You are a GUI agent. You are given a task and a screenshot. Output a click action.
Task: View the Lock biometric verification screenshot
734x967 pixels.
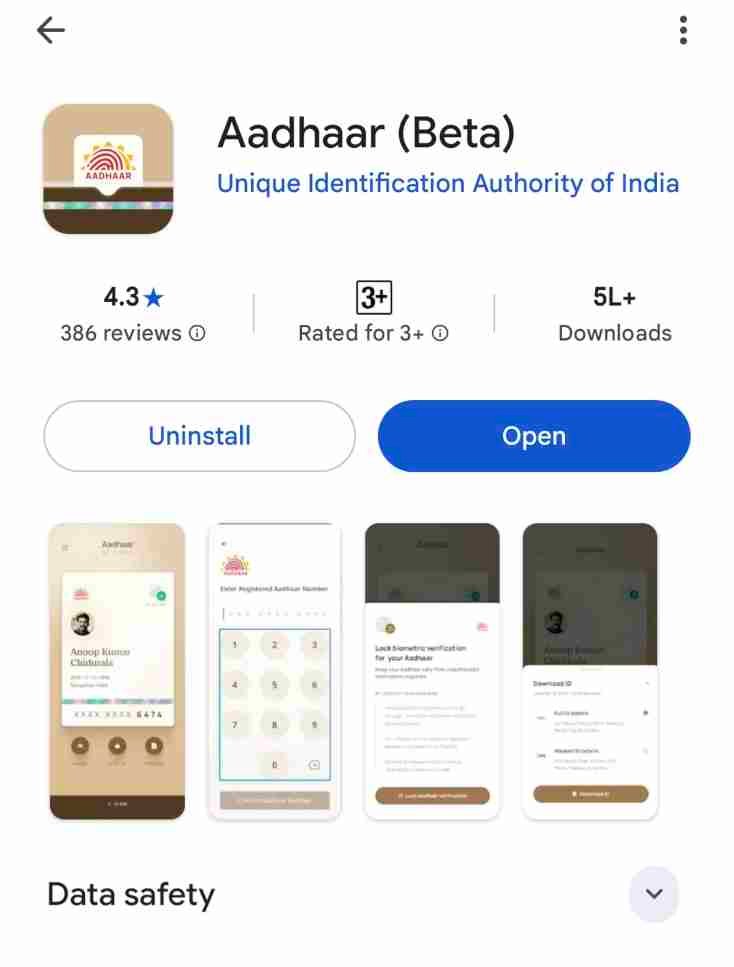tap(432, 671)
